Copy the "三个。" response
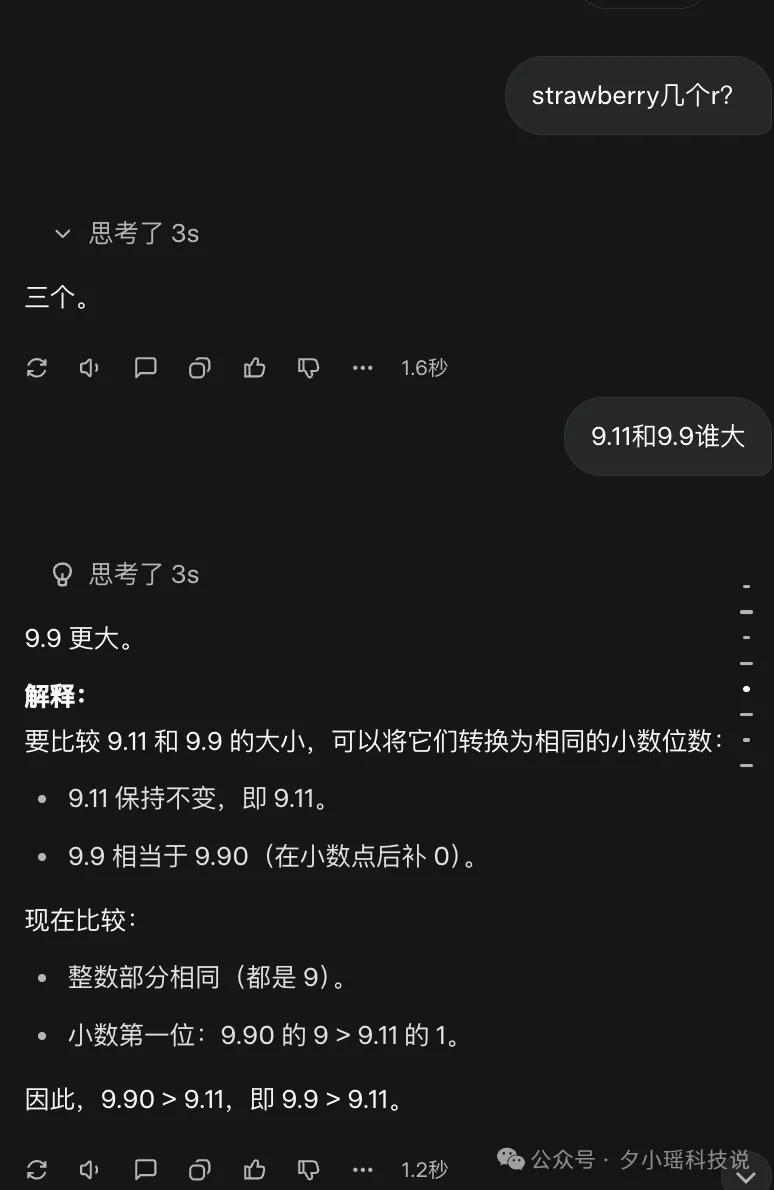The width and height of the screenshot is (774, 1190). [x=200, y=368]
